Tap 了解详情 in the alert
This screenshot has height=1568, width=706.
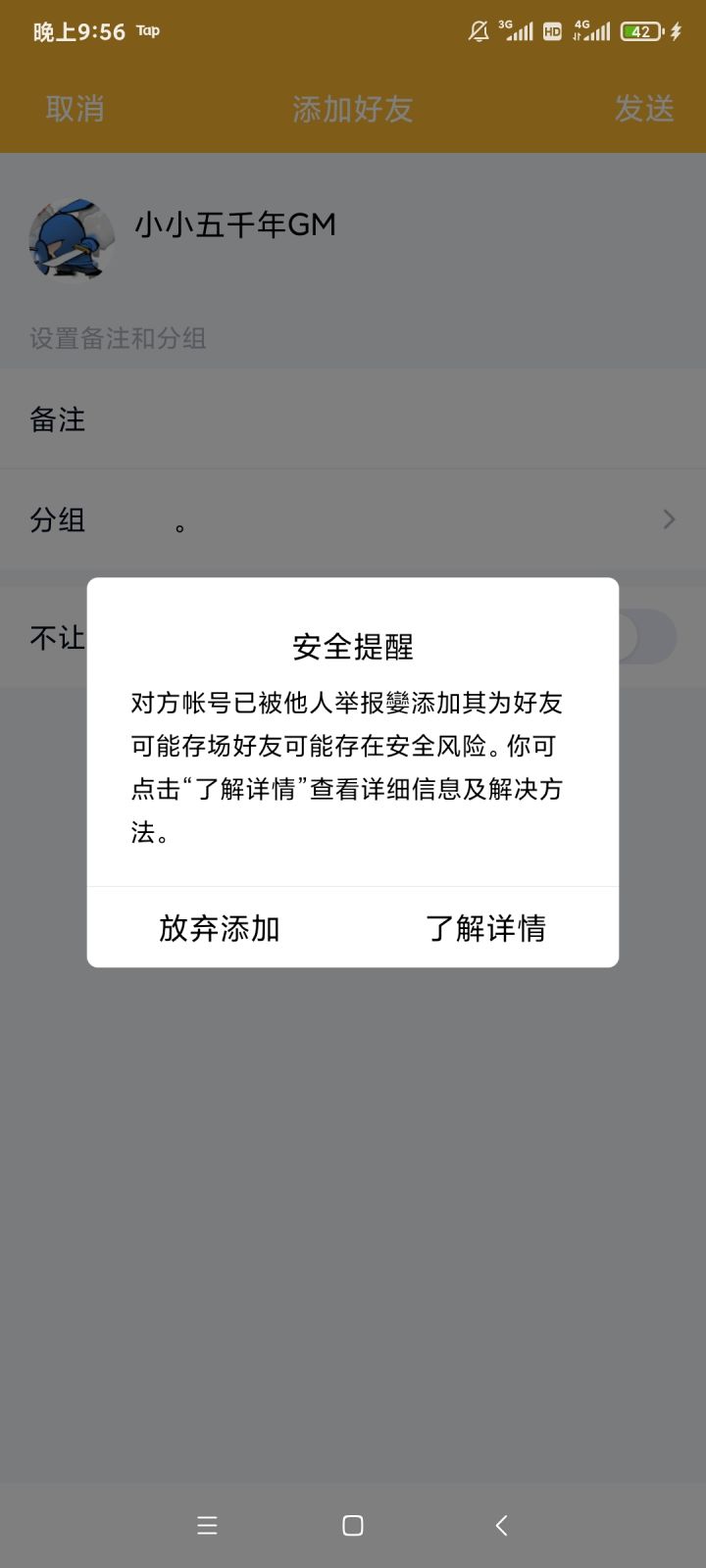click(x=487, y=927)
